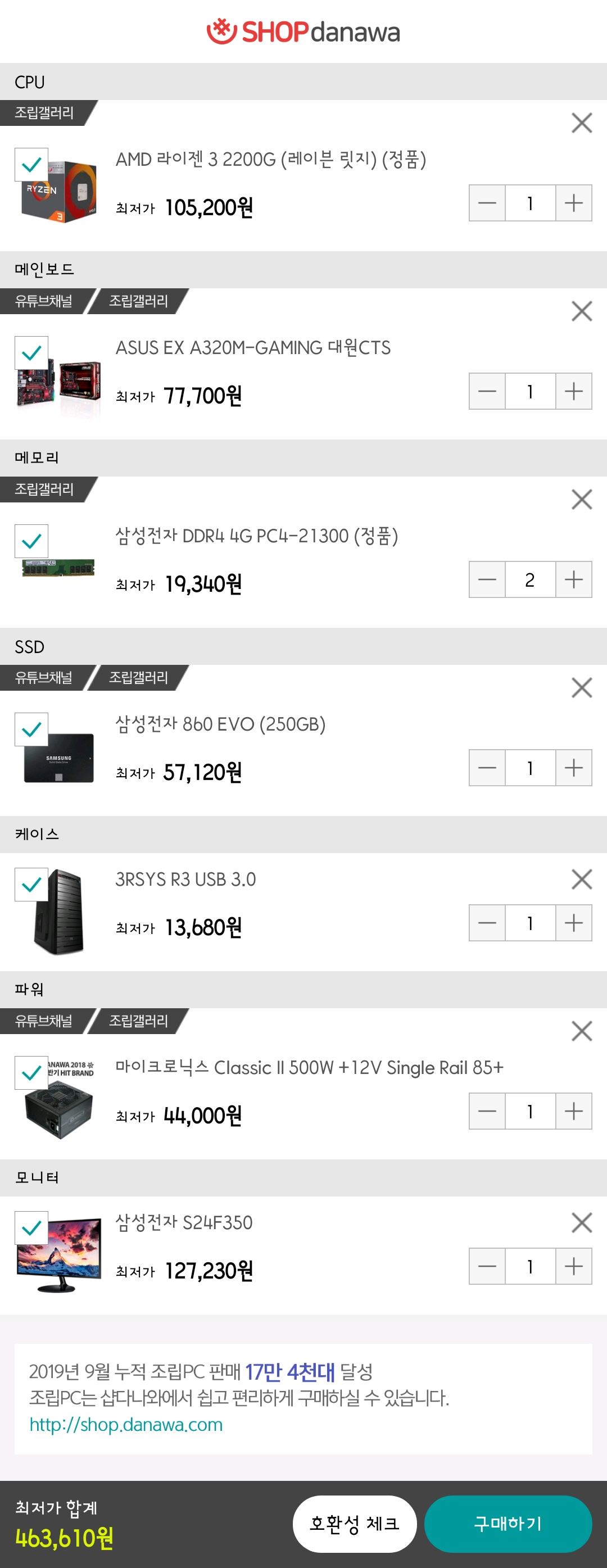
Task: Uncheck the ASUS EX A320M-GAMING motherboard checkbox
Action: pyautogui.click(x=31, y=353)
